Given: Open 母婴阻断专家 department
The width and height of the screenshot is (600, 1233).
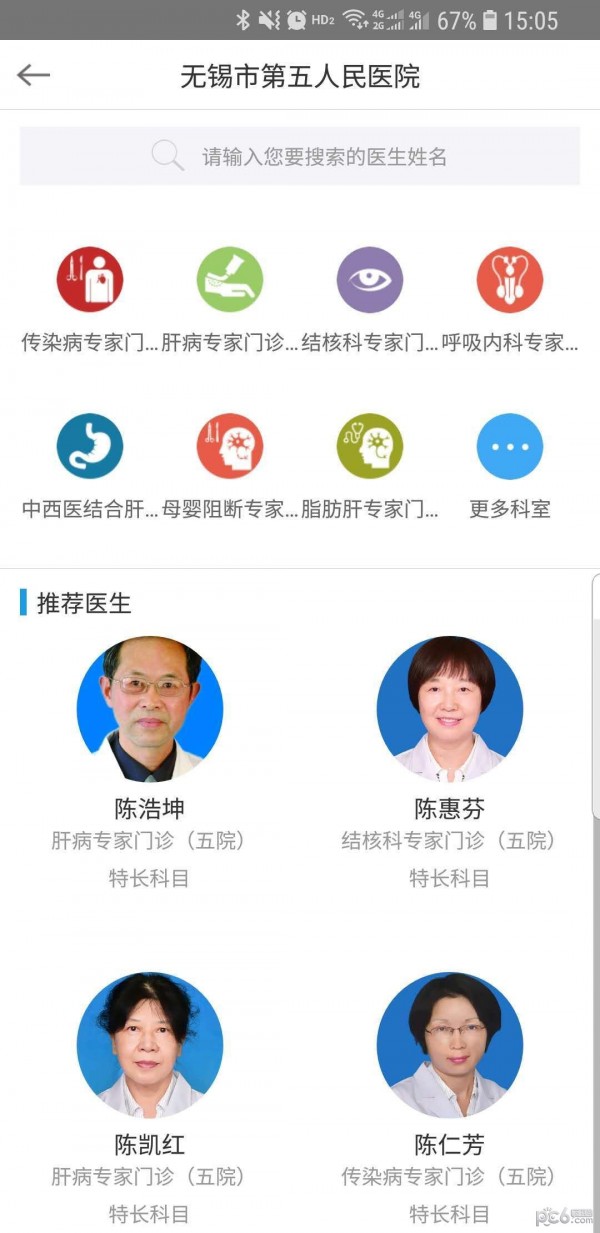Looking at the screenshot, I should click(x=230, y=447).
